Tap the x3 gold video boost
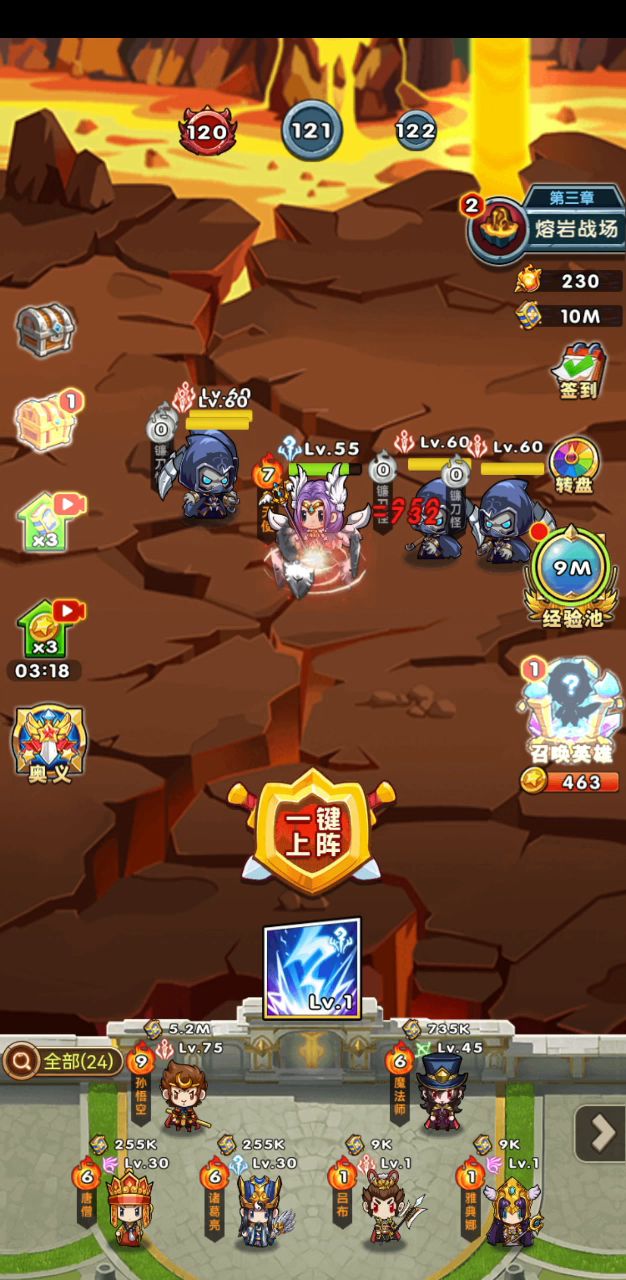The image size is (626, 1280). pyautogui.click(x=48, y=629)
